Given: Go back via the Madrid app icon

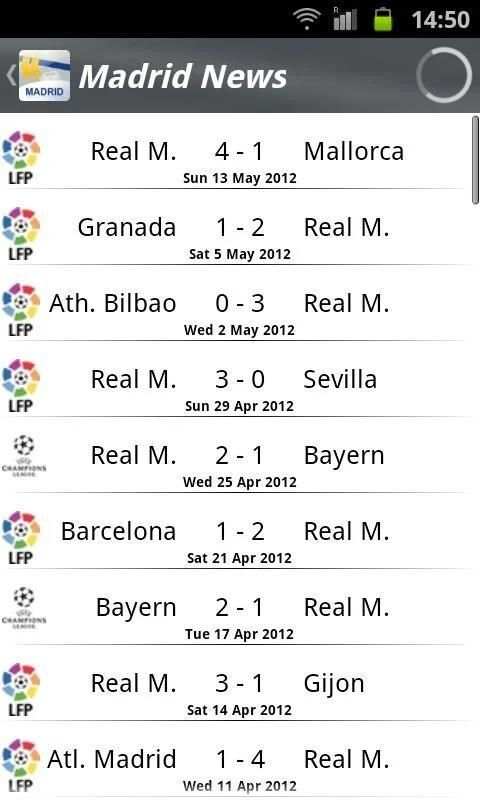Looking at the screenshot, I should coord(39,76).
